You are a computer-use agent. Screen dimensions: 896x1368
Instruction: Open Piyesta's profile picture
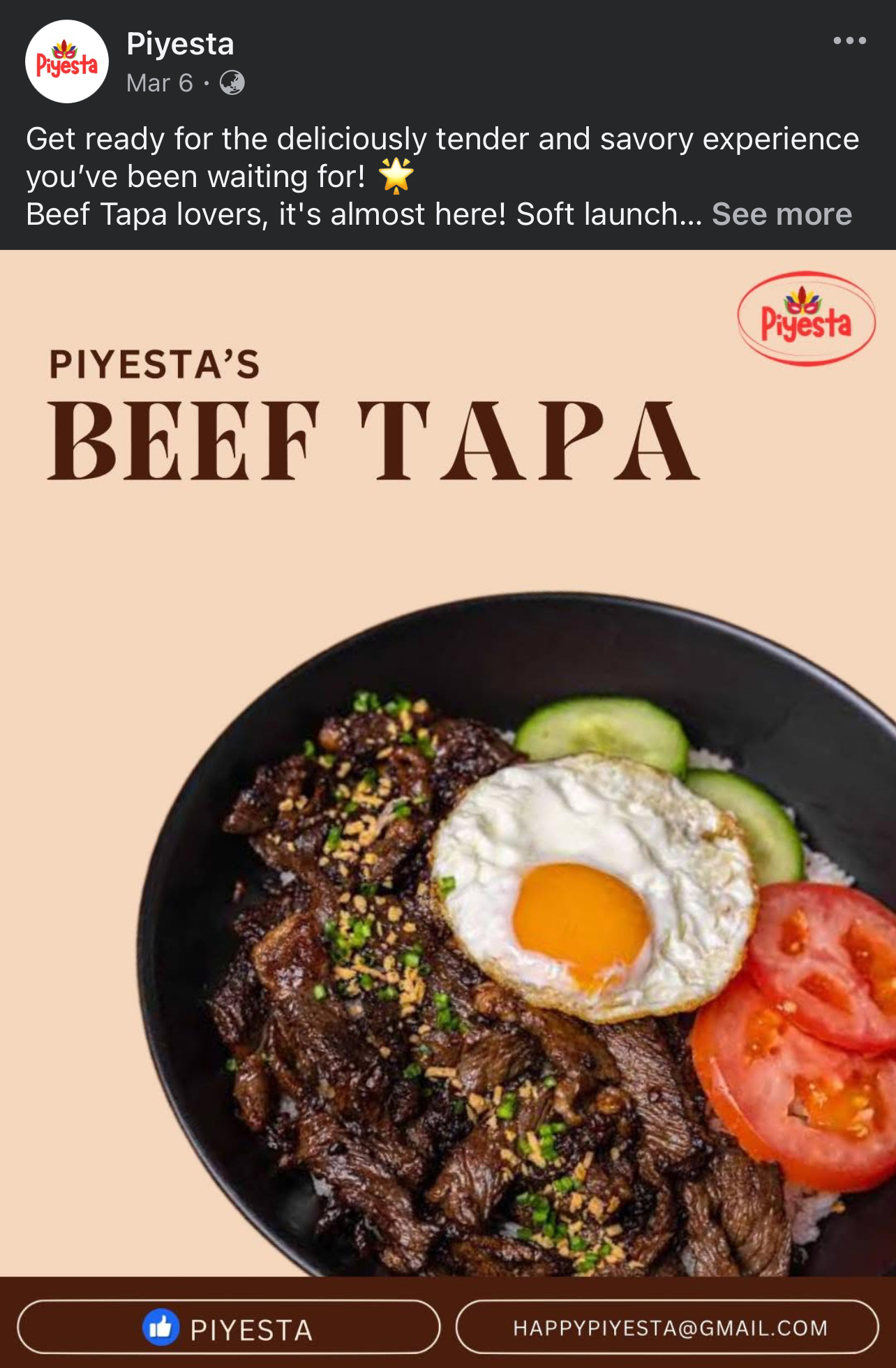pyautogui.click(x=67, y=62)
